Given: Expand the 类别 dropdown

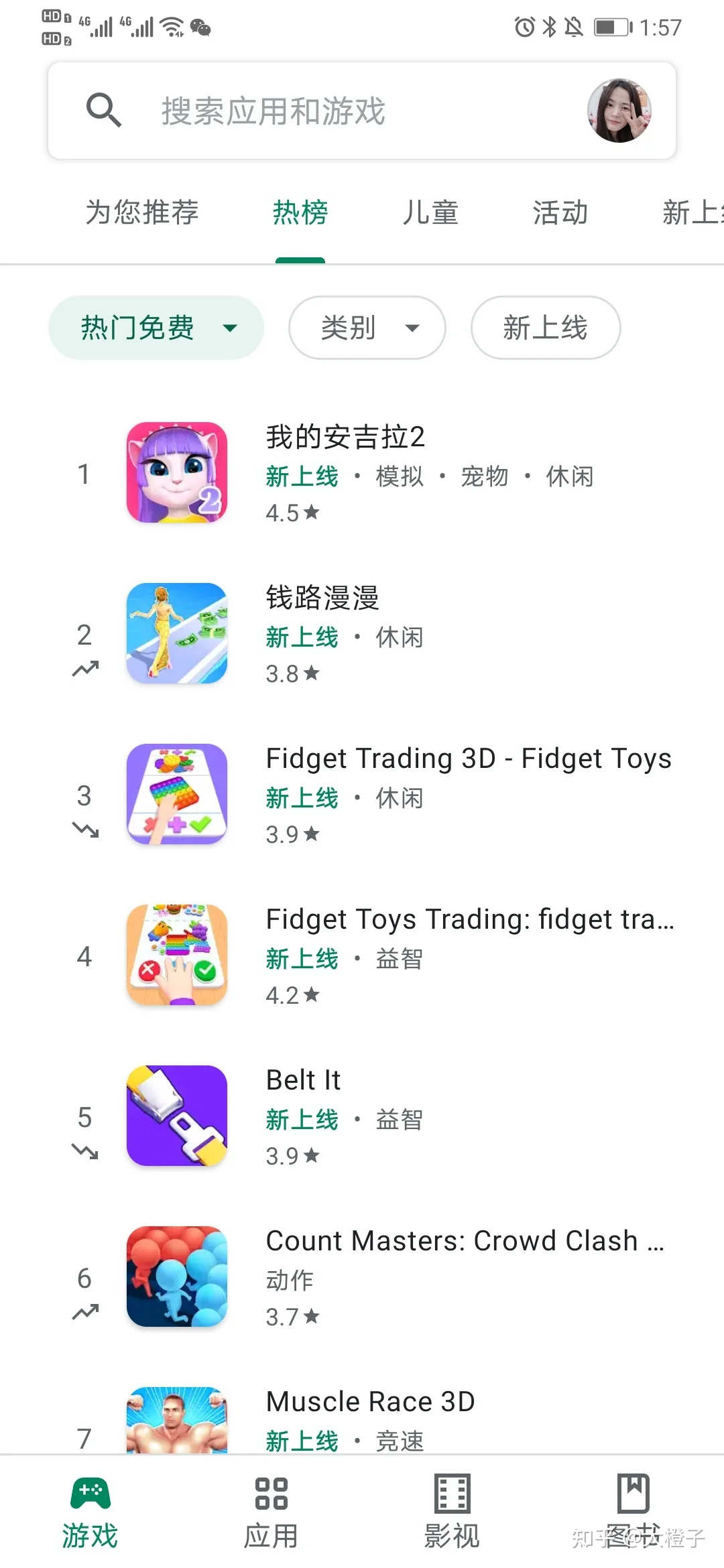Looking at the screenshot, I should 367,328.
